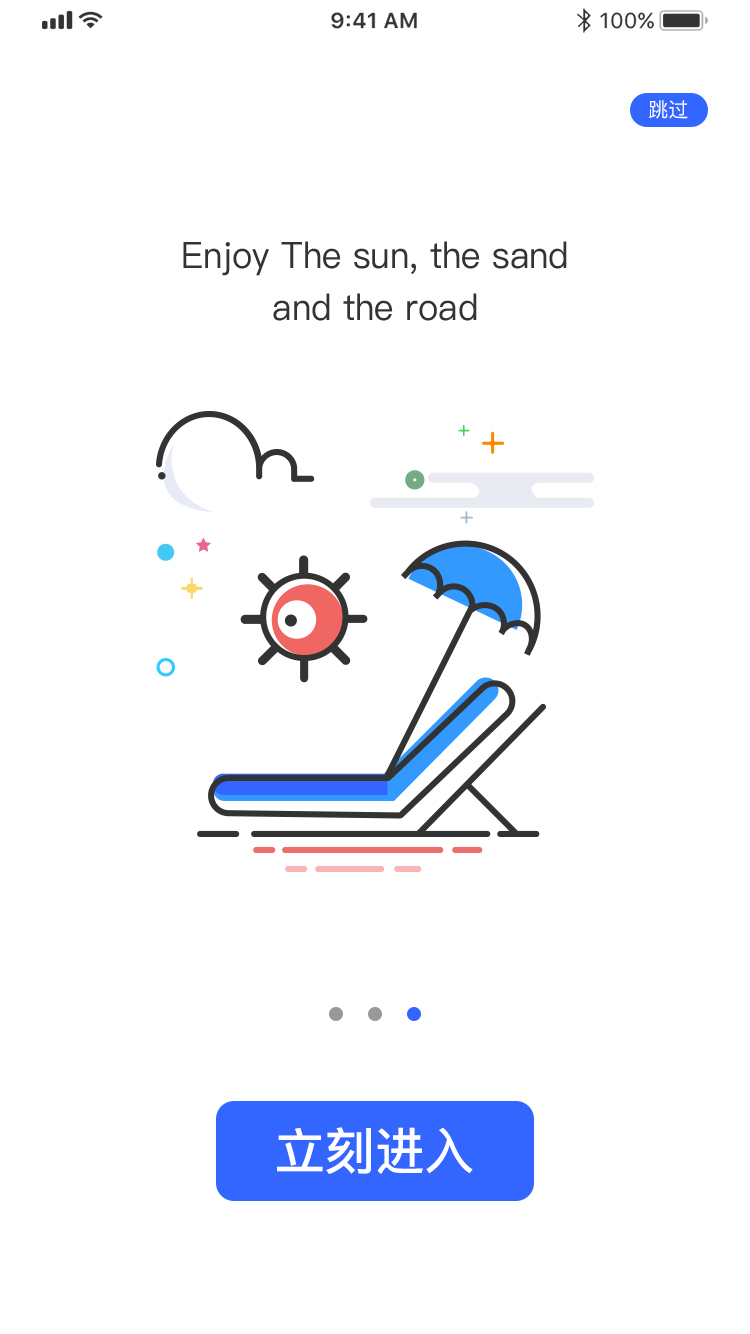Tap the 立刻进入 enter button
The height and width of the screenshot is (1334, 750).
pos(375,1151)
